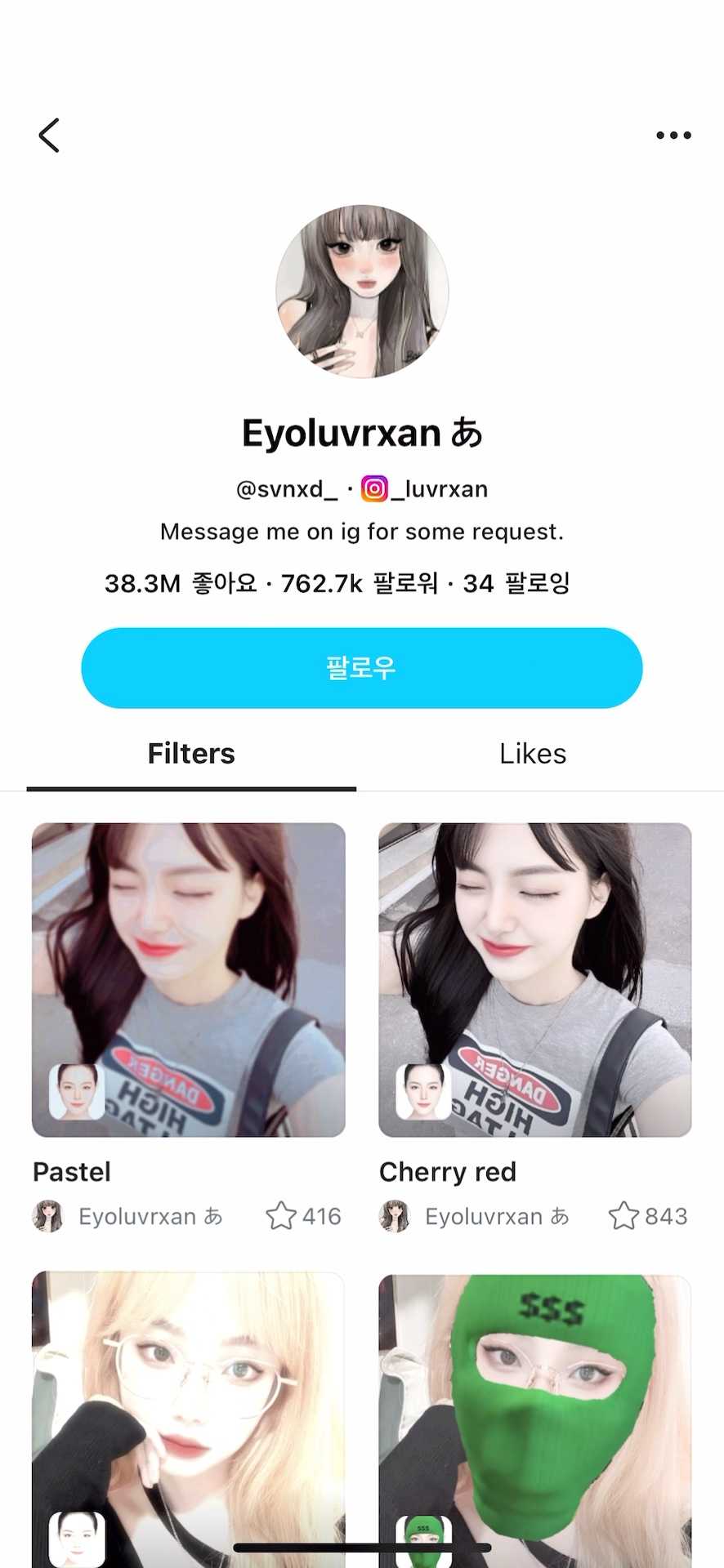Favorite the Cherry red filter via its star

click(626, 1216)
